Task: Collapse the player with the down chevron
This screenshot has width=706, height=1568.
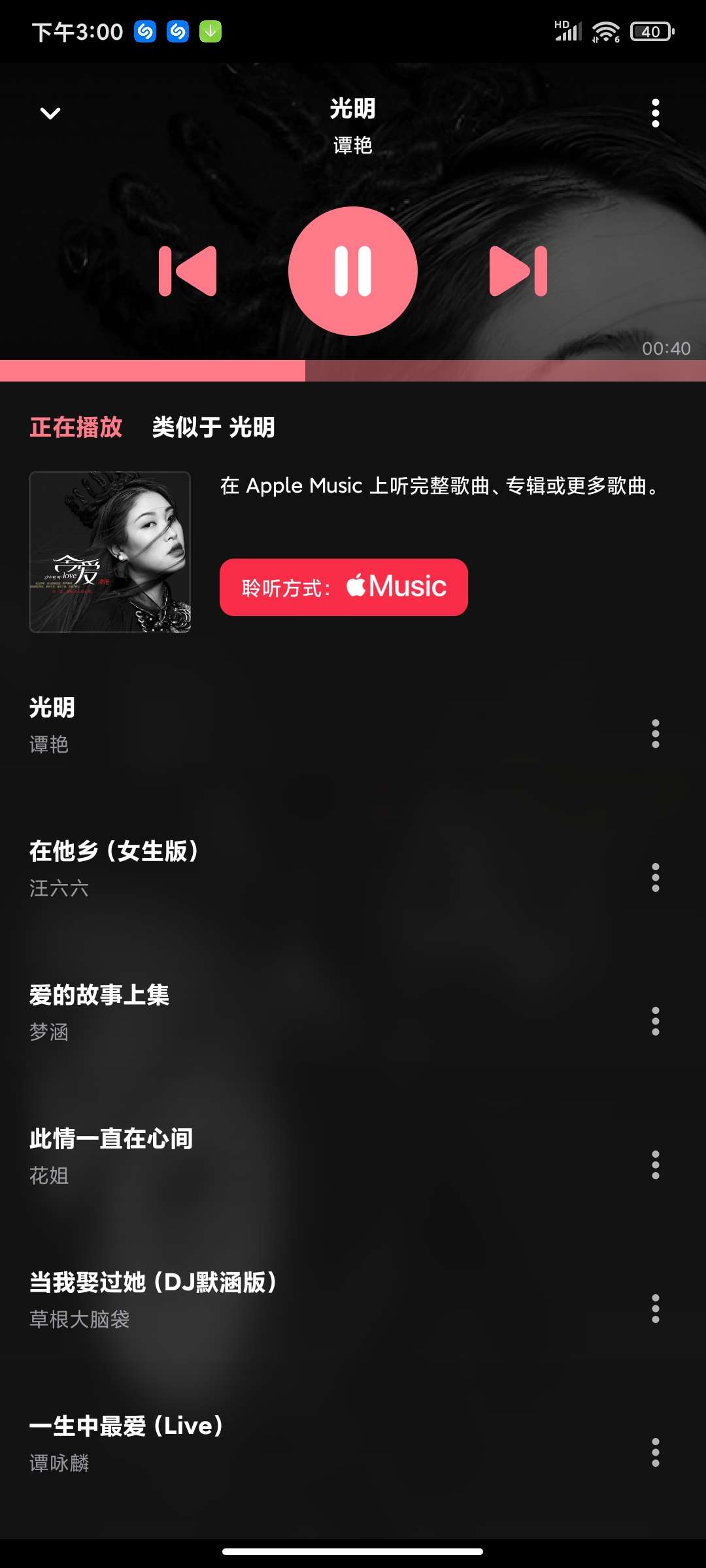Action: coord(50,114)
